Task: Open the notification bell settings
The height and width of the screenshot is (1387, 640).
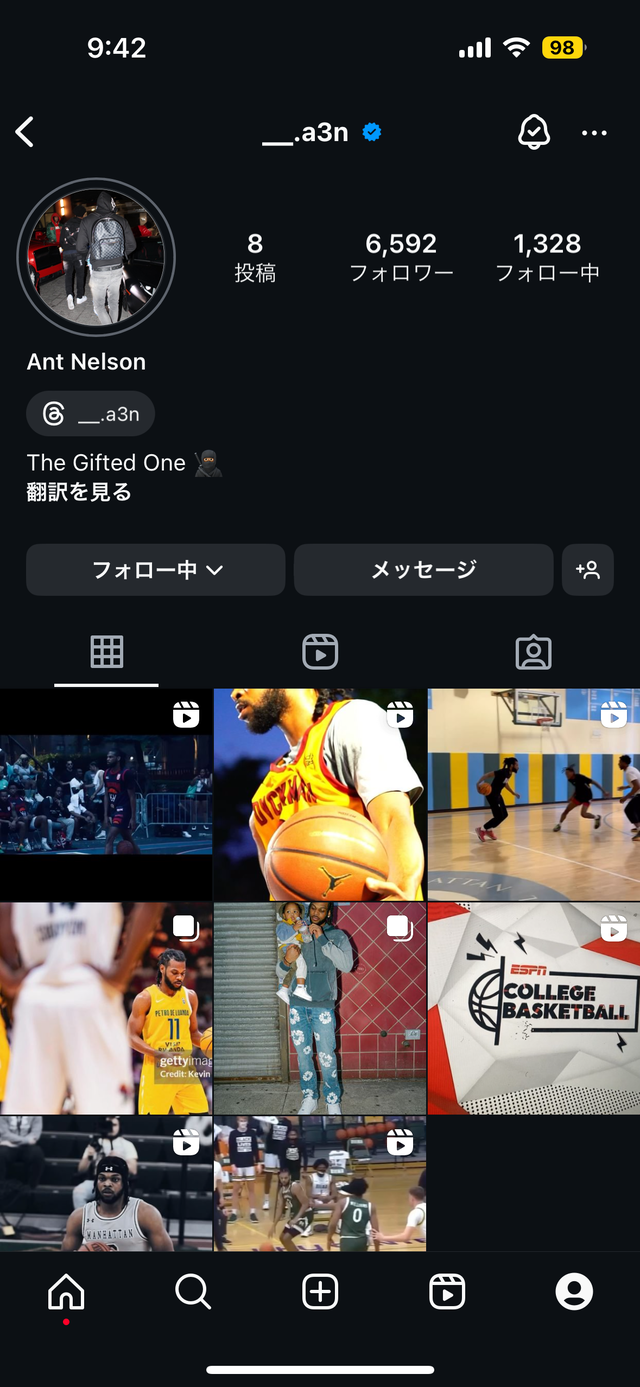Action: [534, 132]
